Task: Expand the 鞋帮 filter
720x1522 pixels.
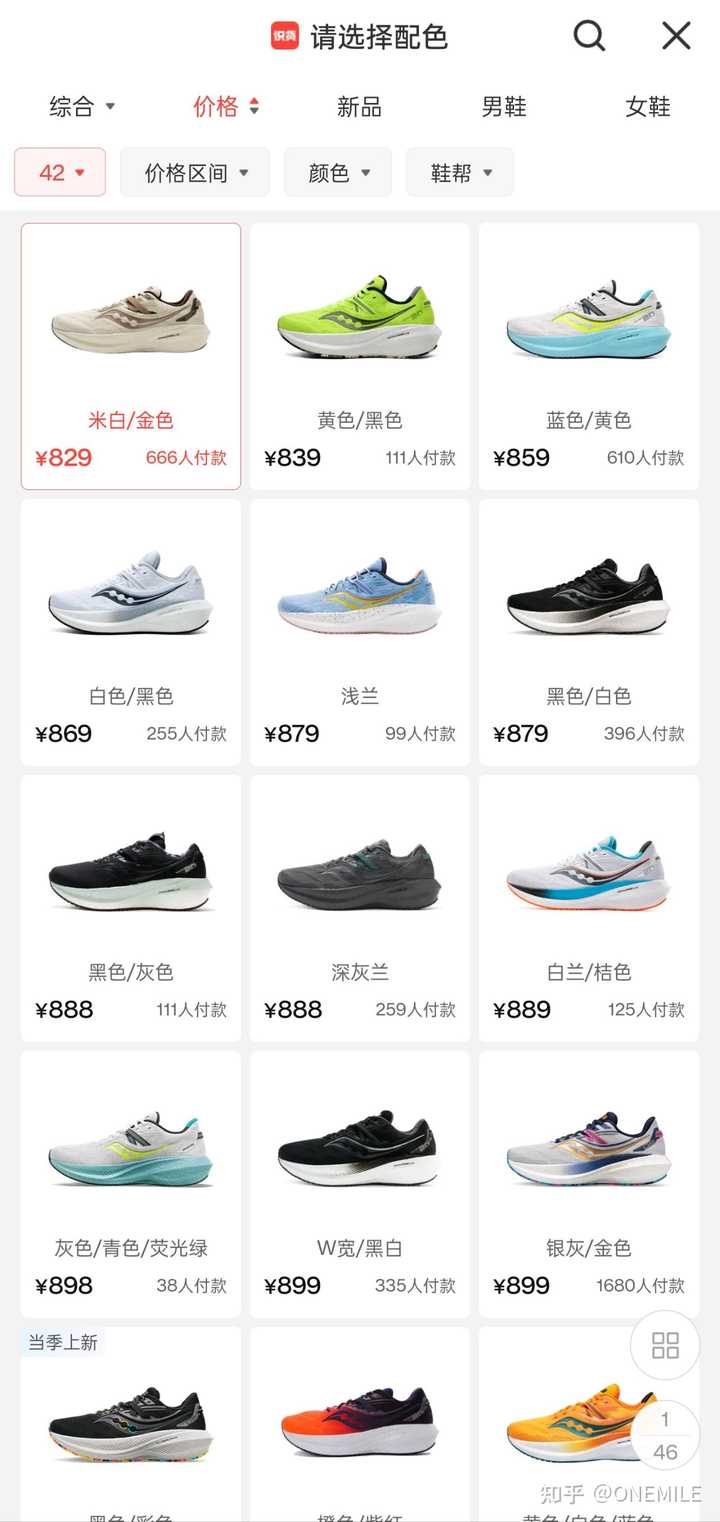Action: tap(460, 172)
